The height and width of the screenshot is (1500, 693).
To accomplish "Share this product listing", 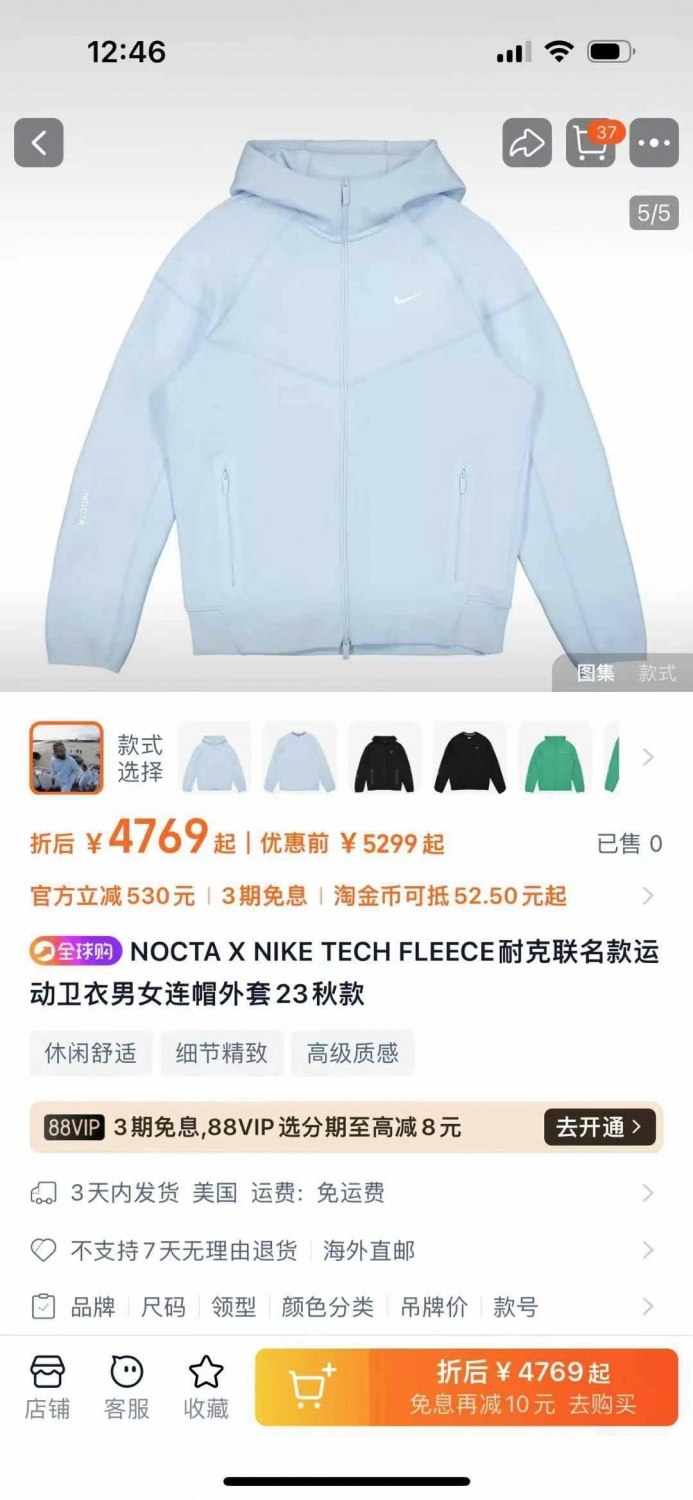I will tap(527, 143).
